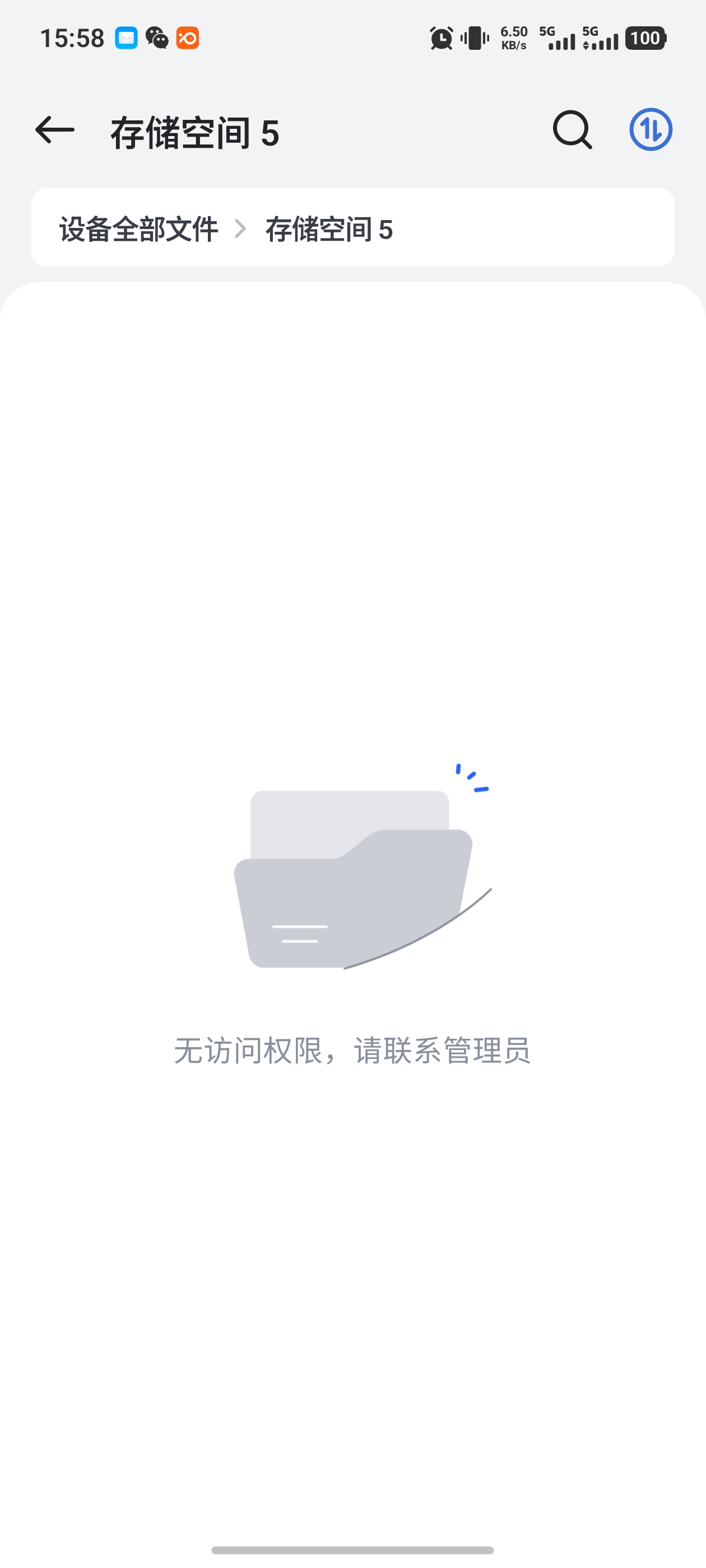Navigate to 设备全部文件 breadcrumb link
Screen dimensions: 706x1568
(138, 229)
